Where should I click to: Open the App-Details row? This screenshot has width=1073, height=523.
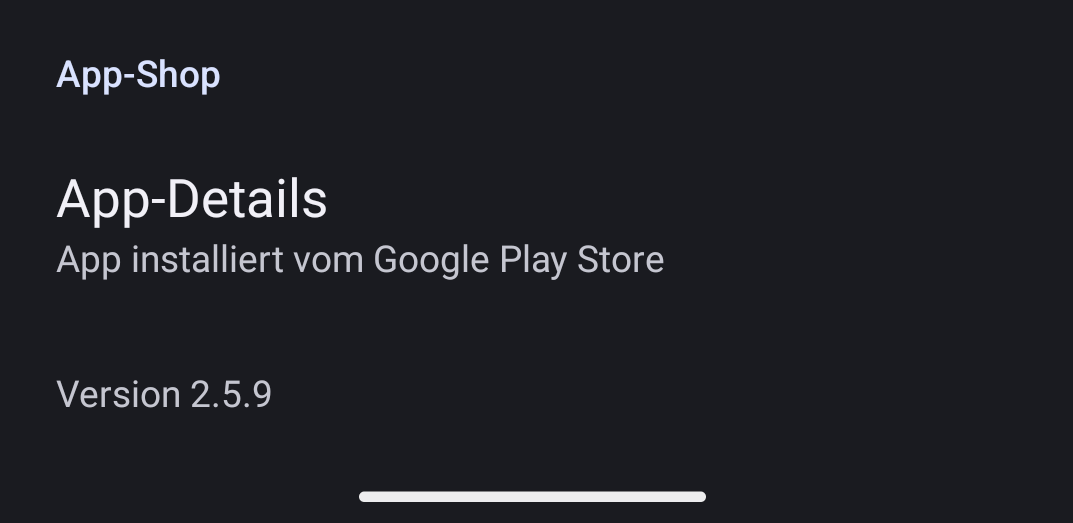point(360,227)
